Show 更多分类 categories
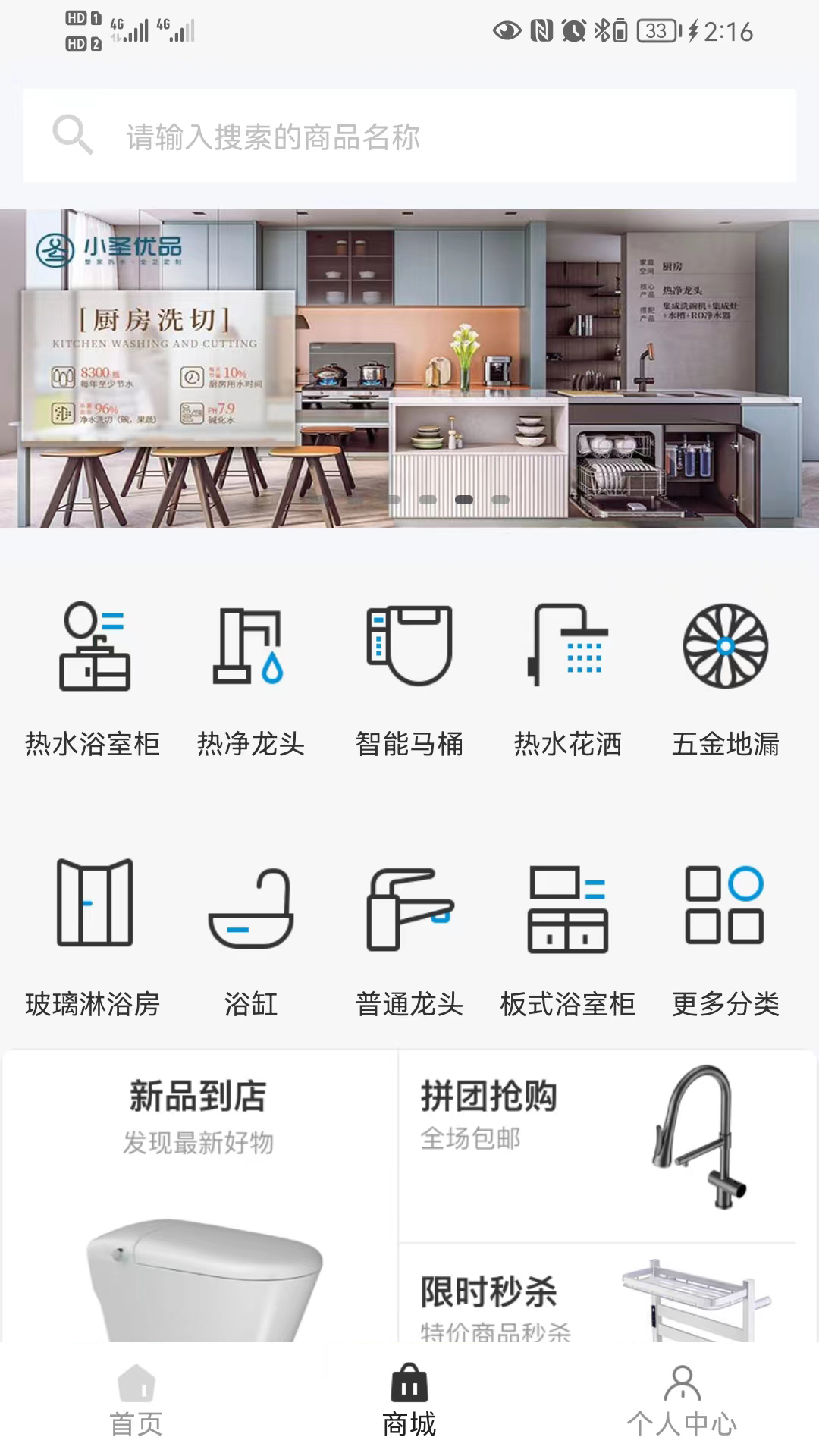Screen dimensions: 819x1456 click(726, 939)
